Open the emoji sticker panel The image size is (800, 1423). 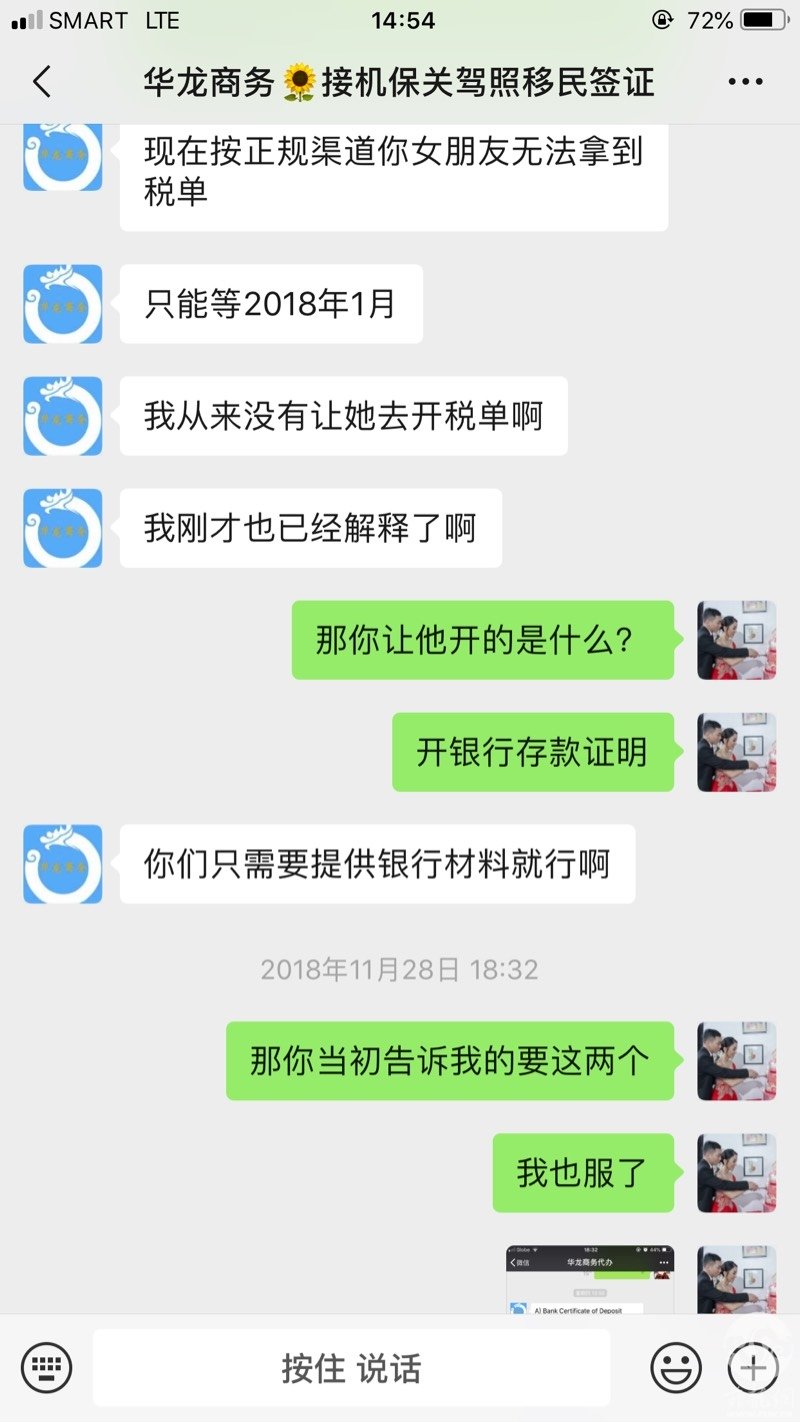tap(676, 1366)
